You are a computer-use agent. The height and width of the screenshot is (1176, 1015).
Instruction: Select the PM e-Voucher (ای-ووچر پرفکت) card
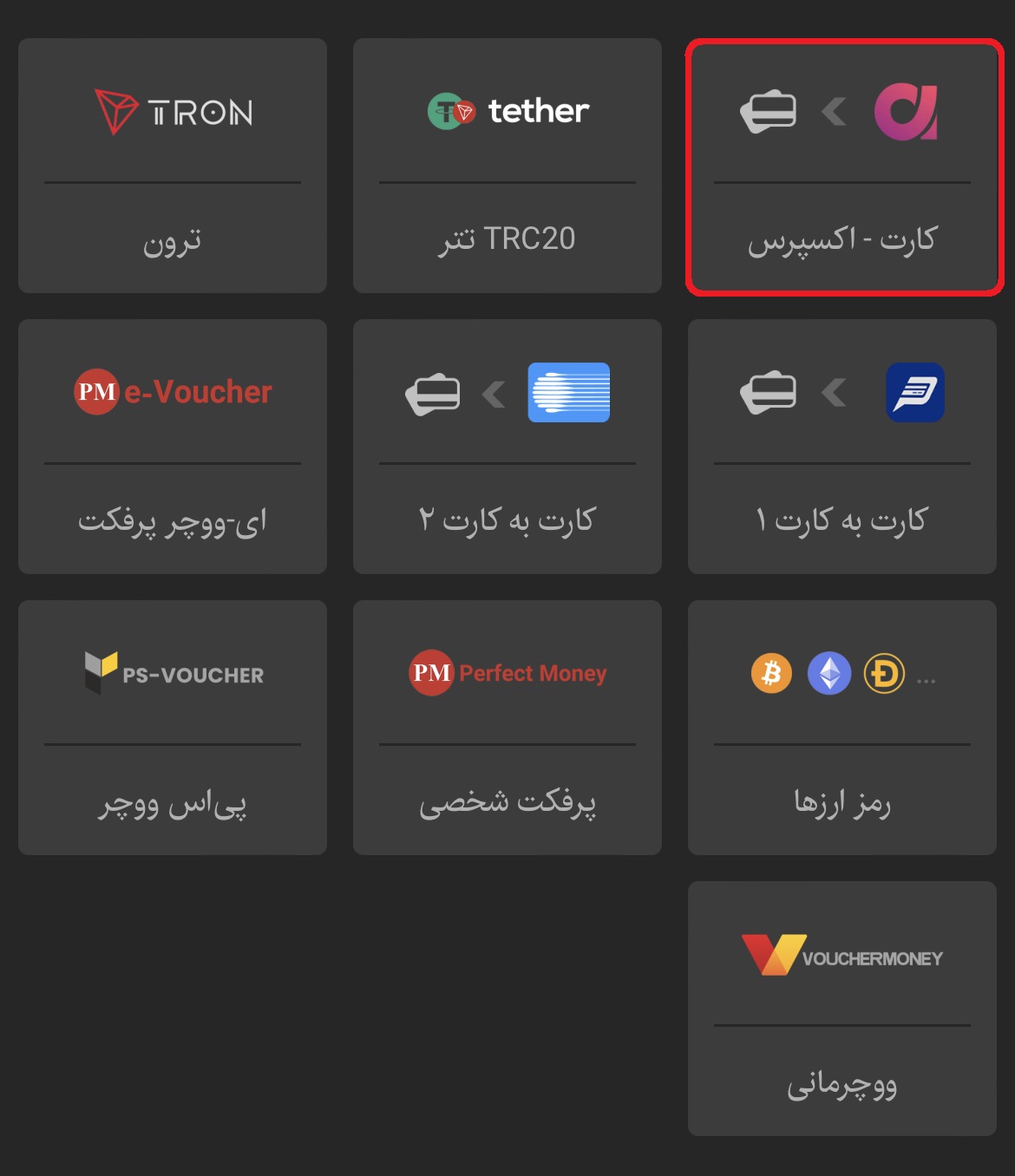173,447
